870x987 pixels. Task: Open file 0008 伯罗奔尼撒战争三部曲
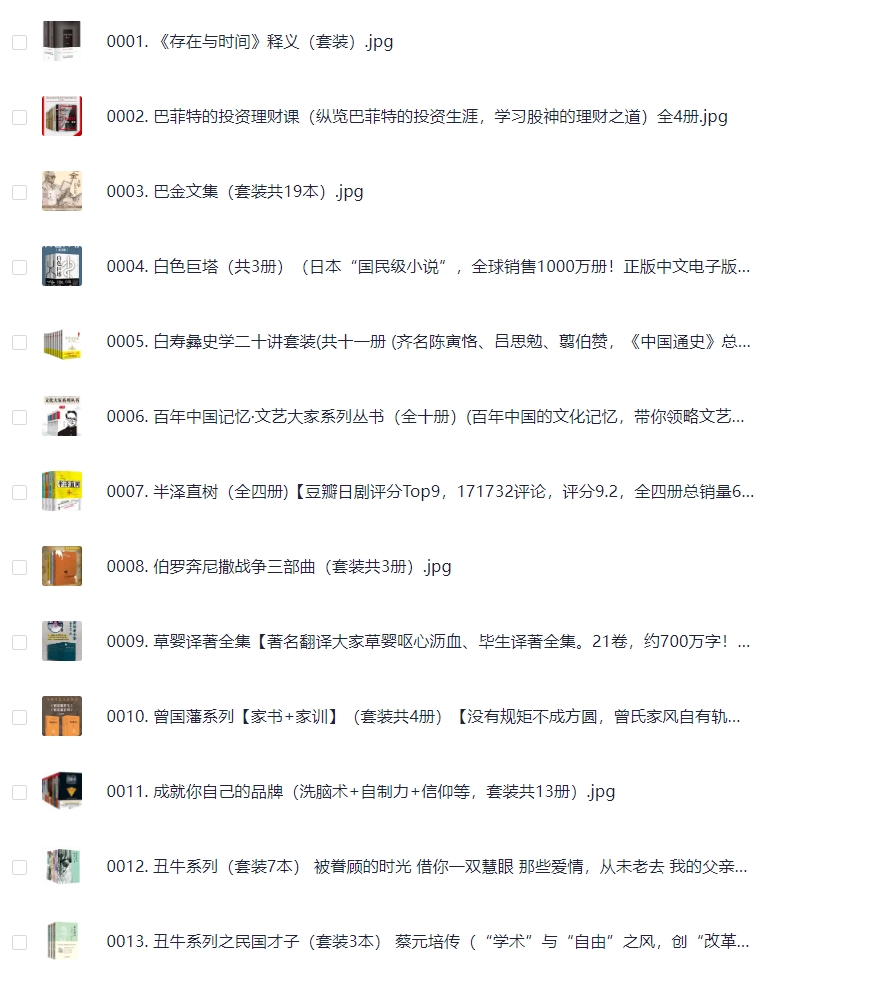click(x=279, y=567)
